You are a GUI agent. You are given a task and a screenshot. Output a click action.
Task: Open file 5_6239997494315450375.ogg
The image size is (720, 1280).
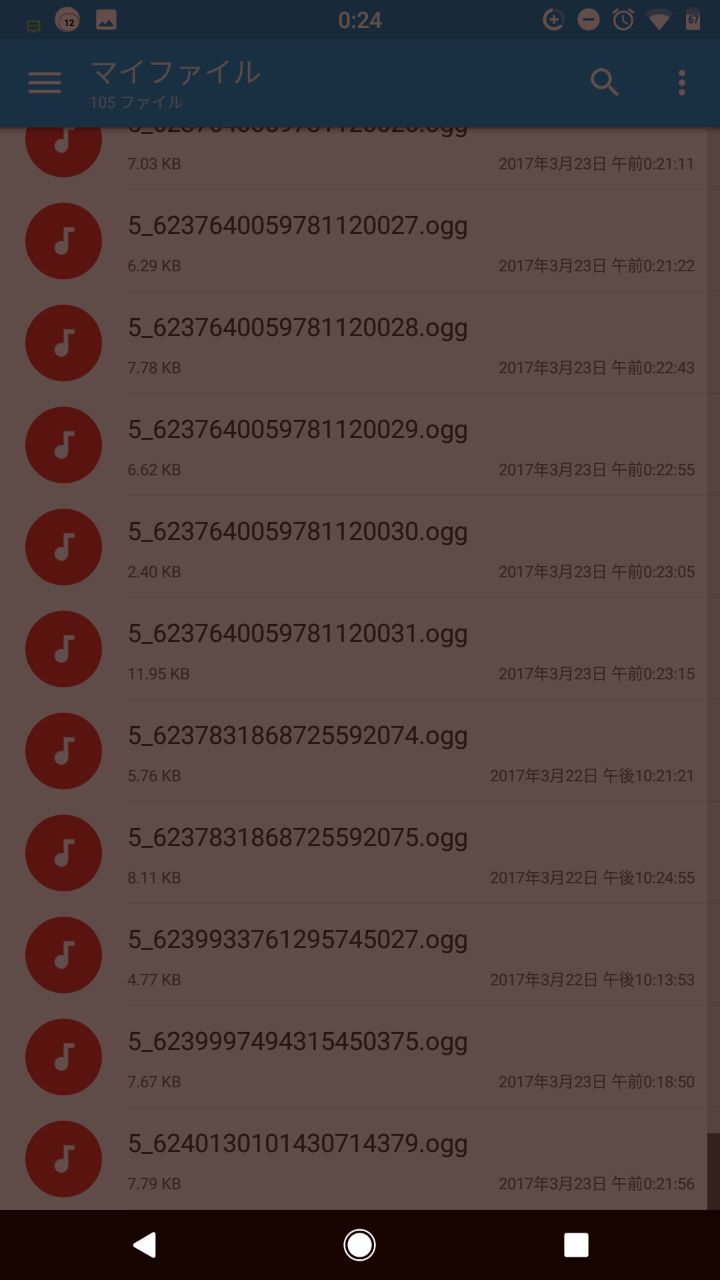[298, 1042]
